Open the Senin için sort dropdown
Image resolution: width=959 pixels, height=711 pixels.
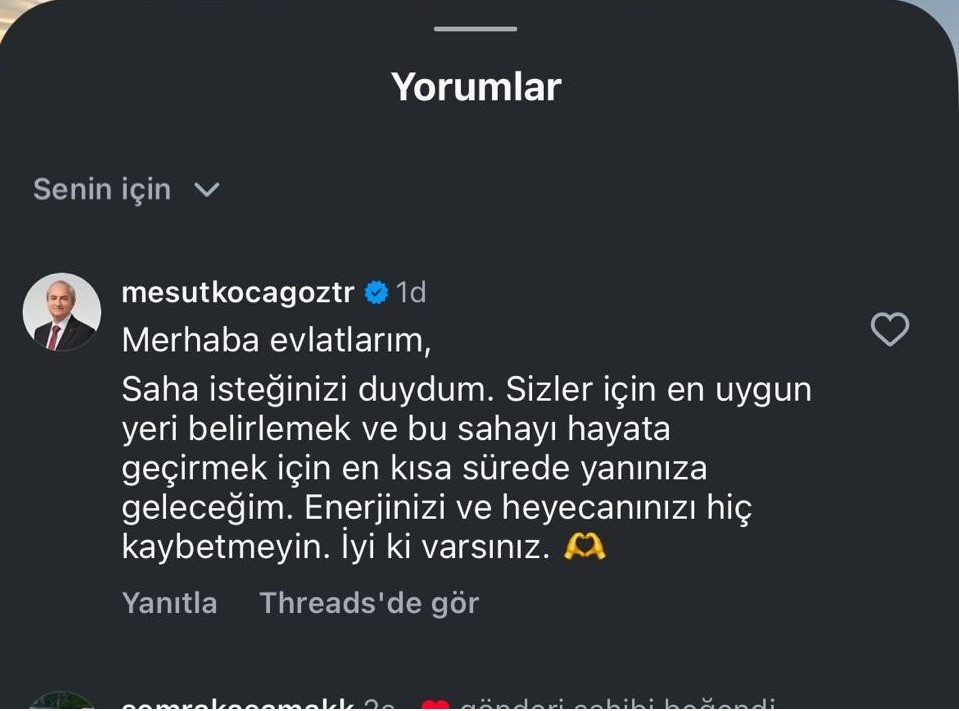[126, 190]
